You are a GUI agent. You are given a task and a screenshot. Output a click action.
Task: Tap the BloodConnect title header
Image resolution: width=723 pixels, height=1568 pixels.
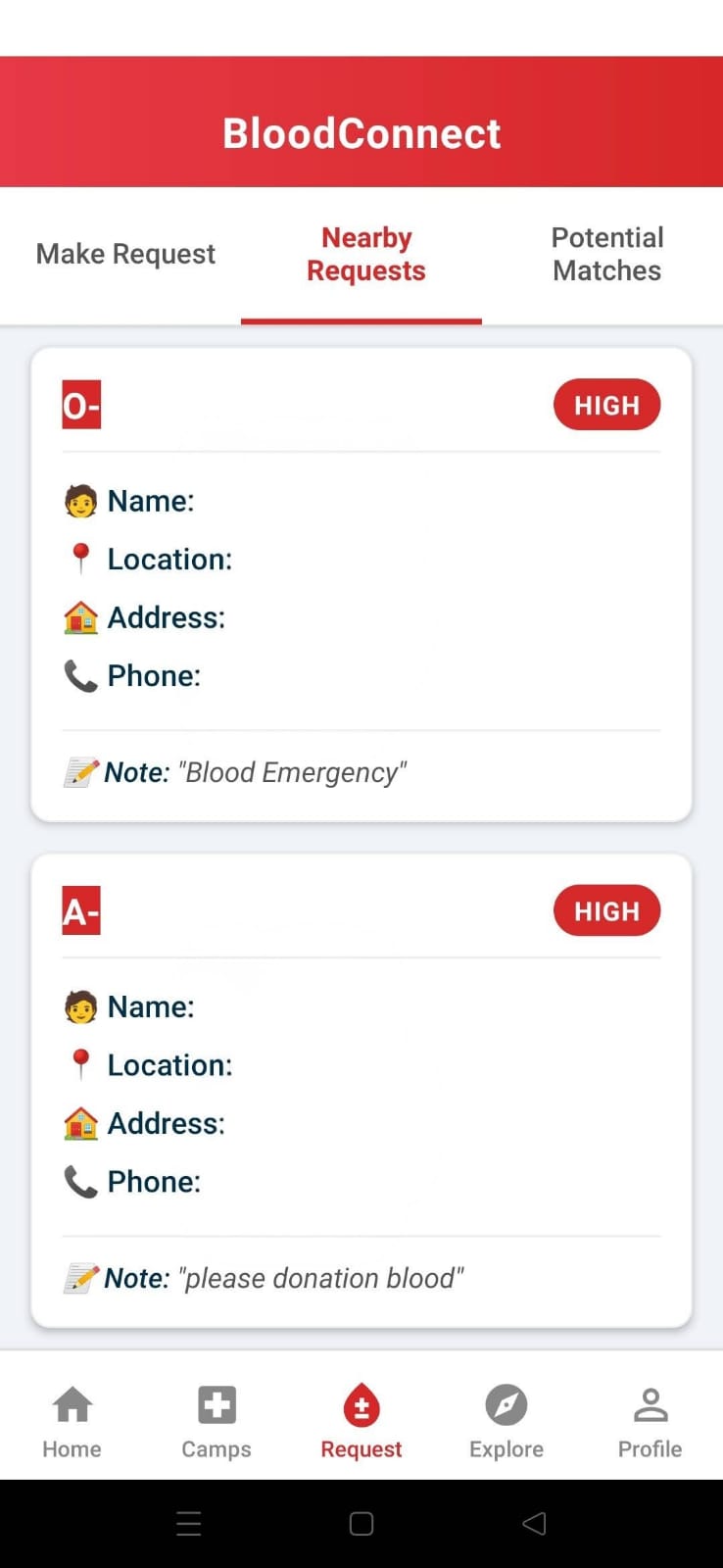click(x=361, y=132)
